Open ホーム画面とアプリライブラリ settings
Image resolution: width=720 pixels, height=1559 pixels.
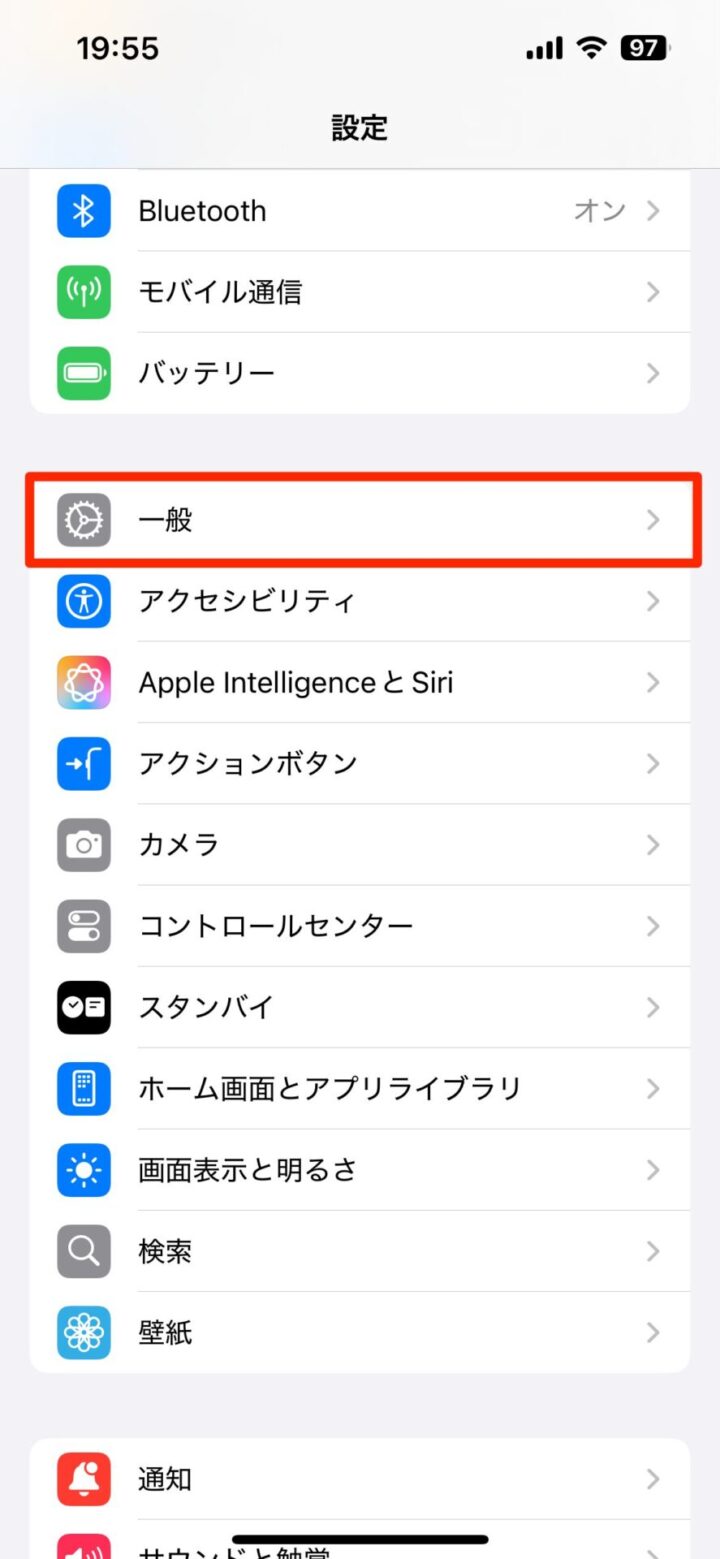(360, 1088)
